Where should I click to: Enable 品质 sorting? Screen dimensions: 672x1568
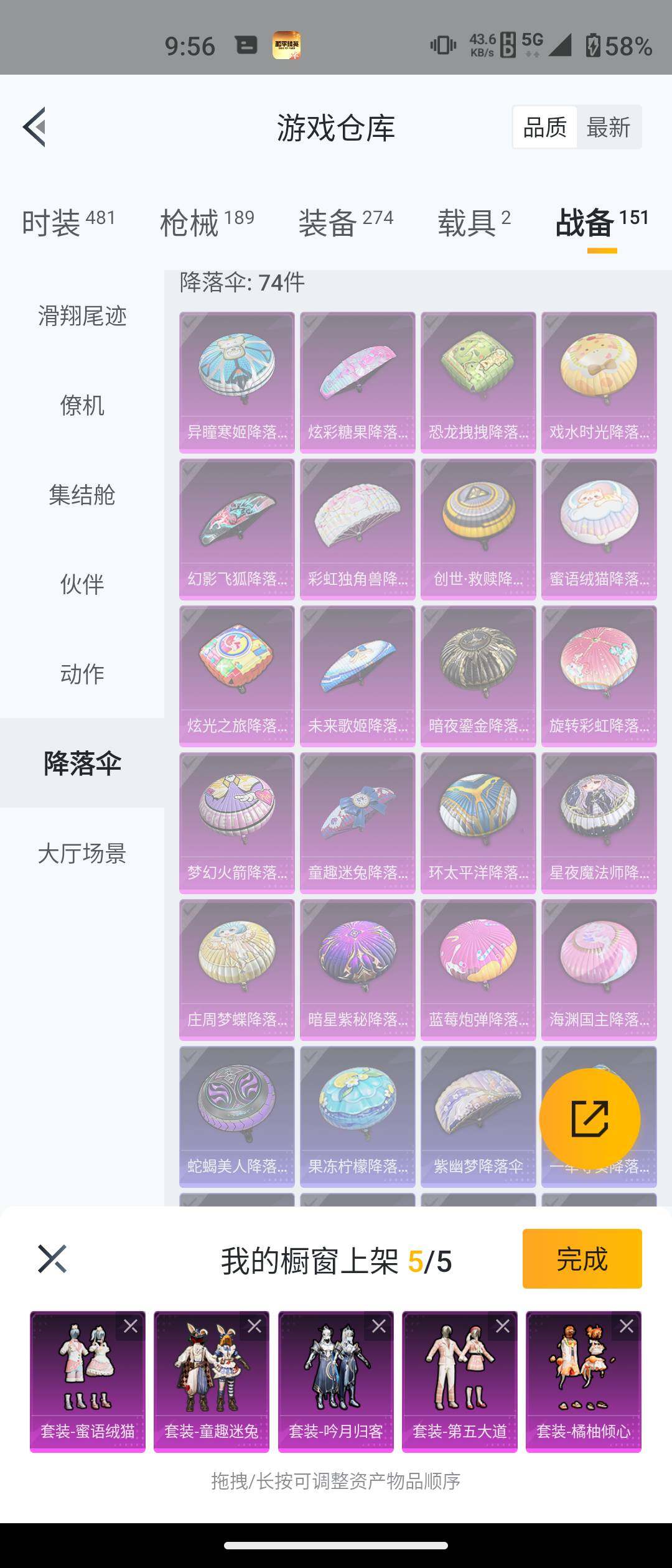pos(544,128)
